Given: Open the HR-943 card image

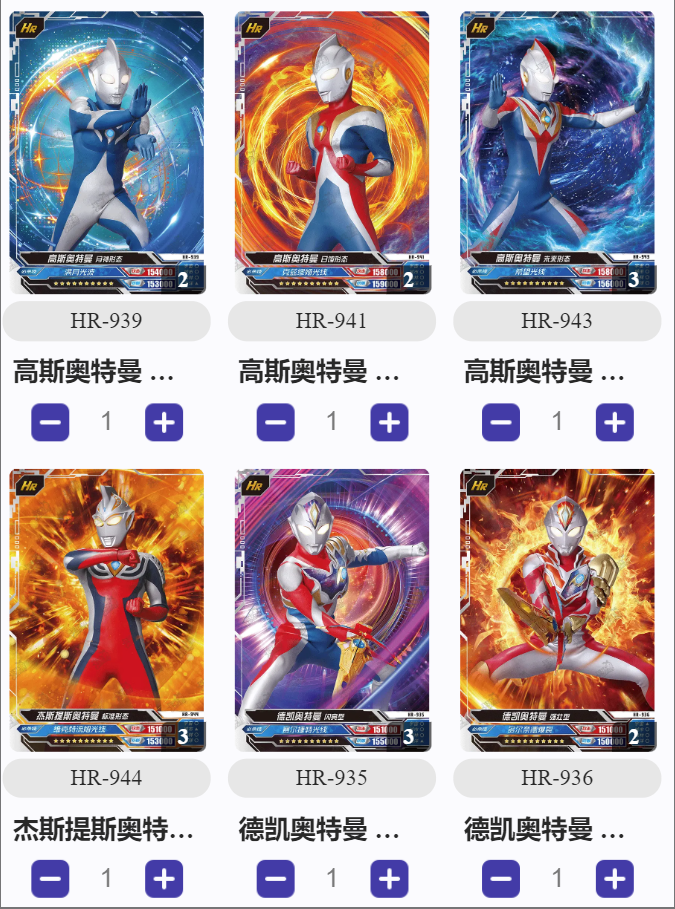Looking at the screenshot, I should tap(557, 152).
